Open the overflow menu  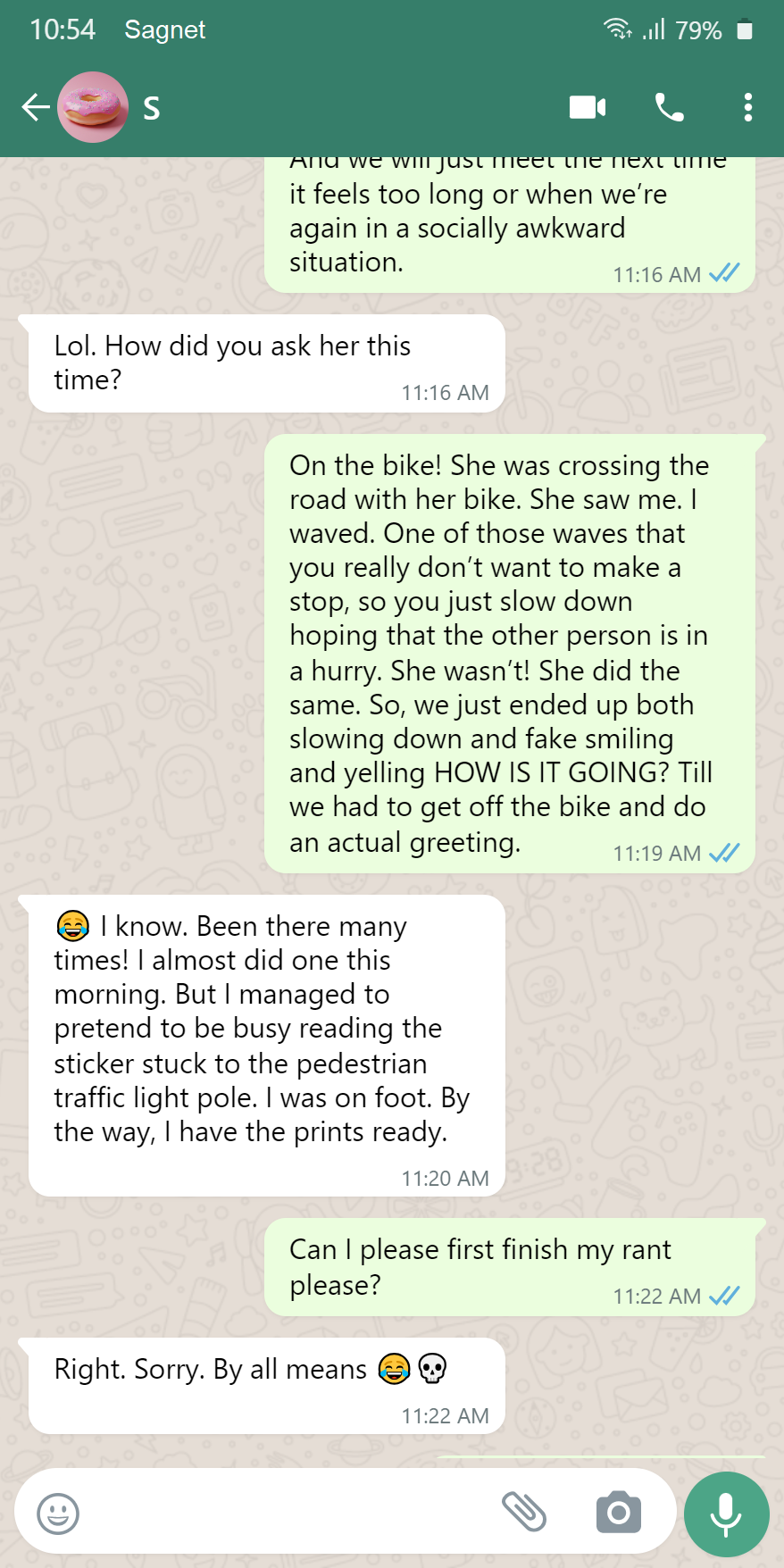[x=748, y=108]
